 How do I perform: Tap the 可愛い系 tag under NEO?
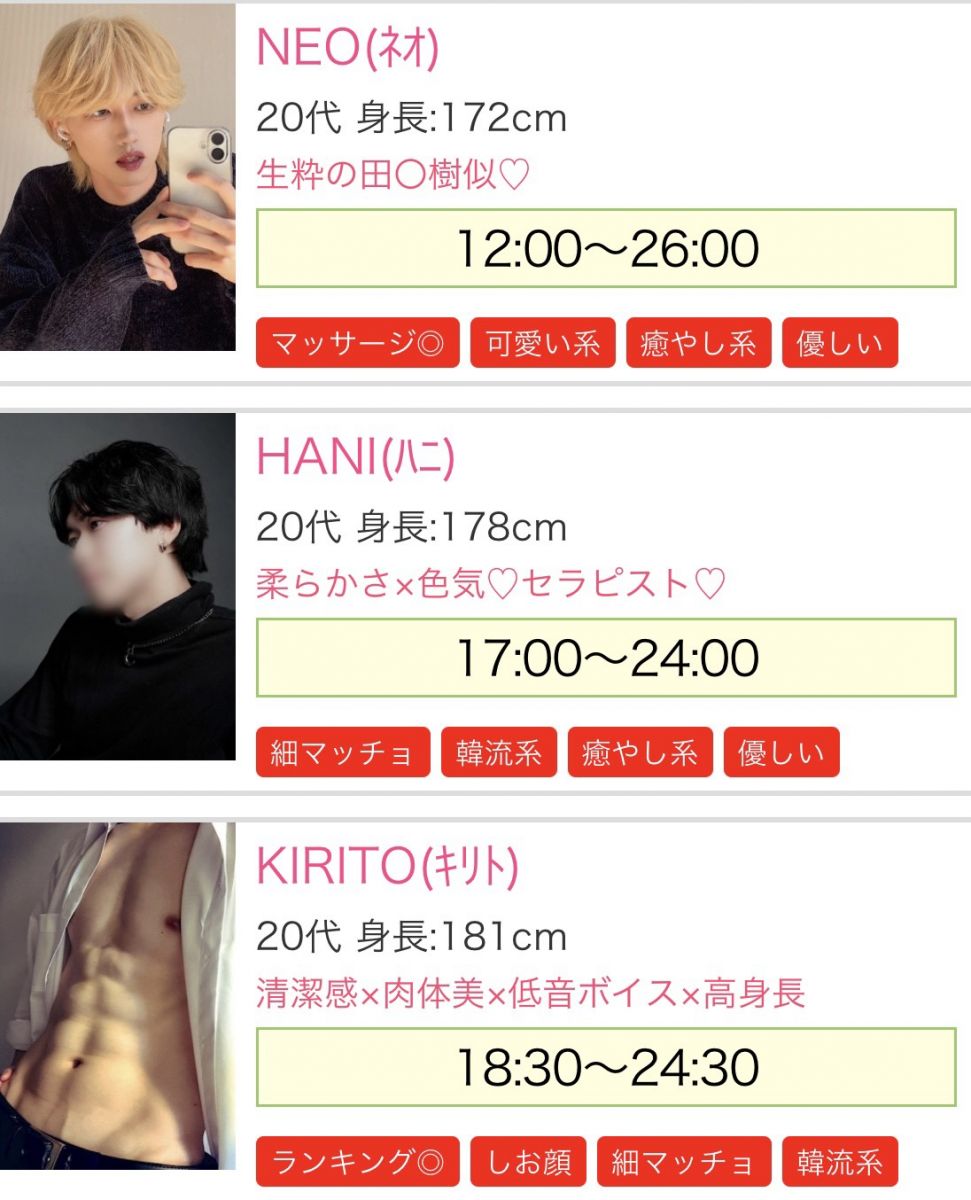(542, 343)
